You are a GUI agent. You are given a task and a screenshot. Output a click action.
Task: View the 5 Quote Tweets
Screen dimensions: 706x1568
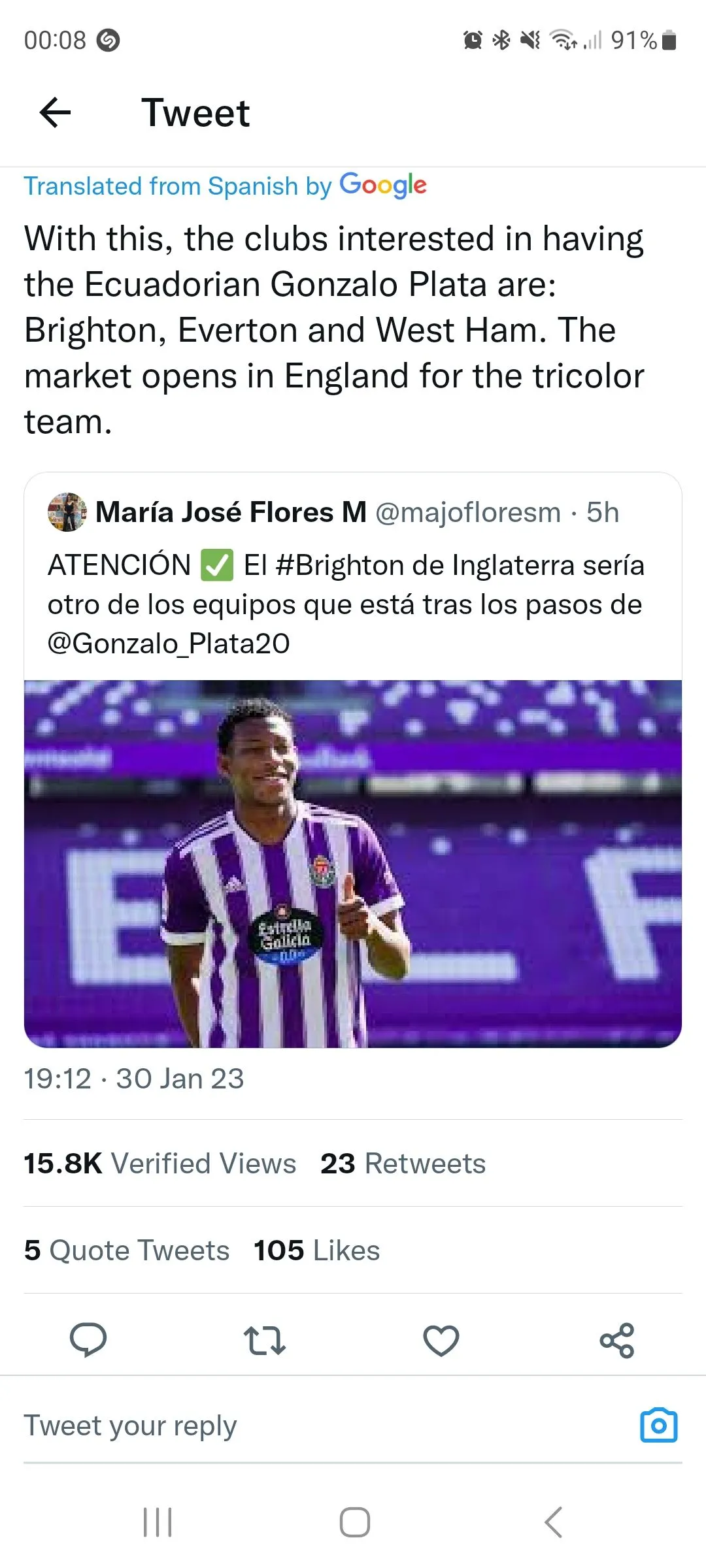127,1250
